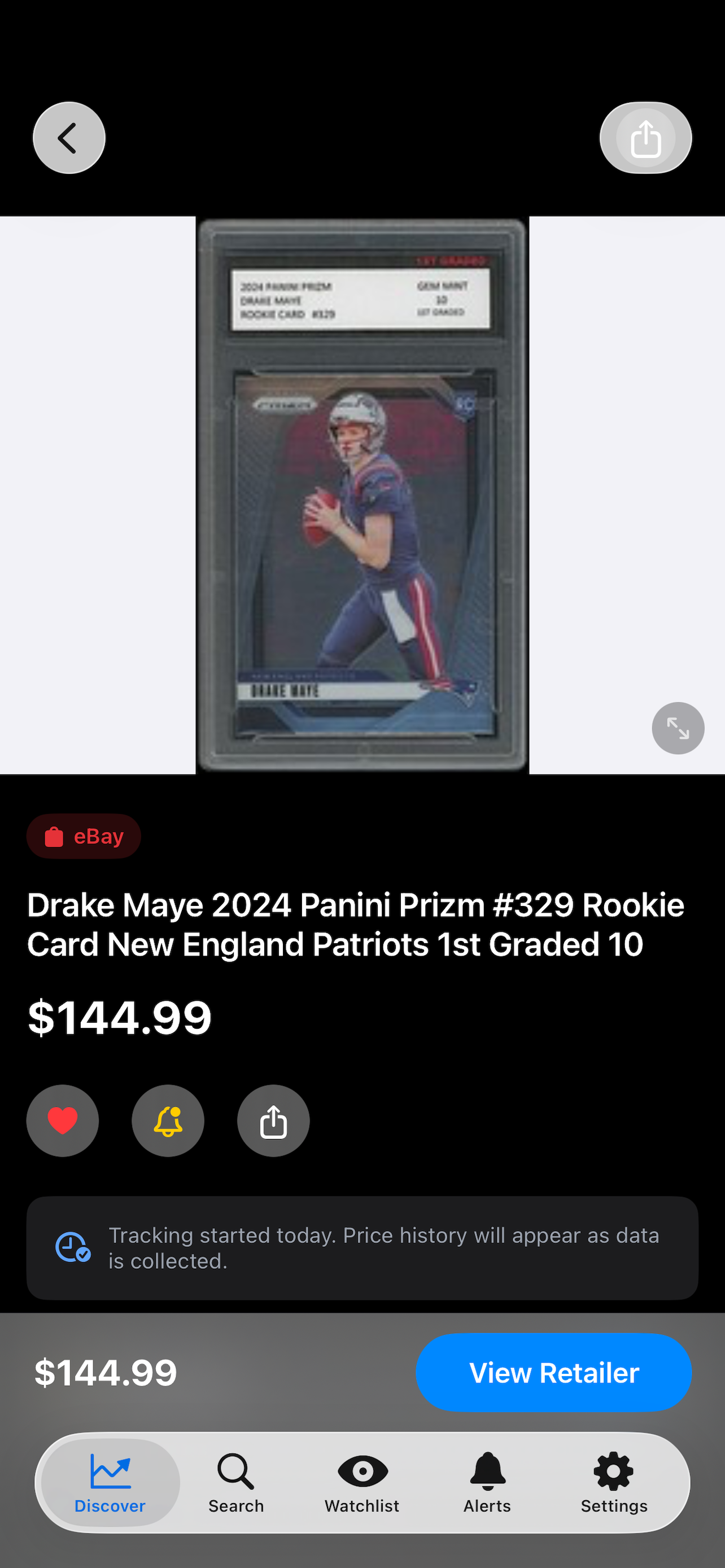Open the Drake Maye card photo
The width and height of the screenshot is (725, 1568).
pyautogui.click(x=362, y=495)
